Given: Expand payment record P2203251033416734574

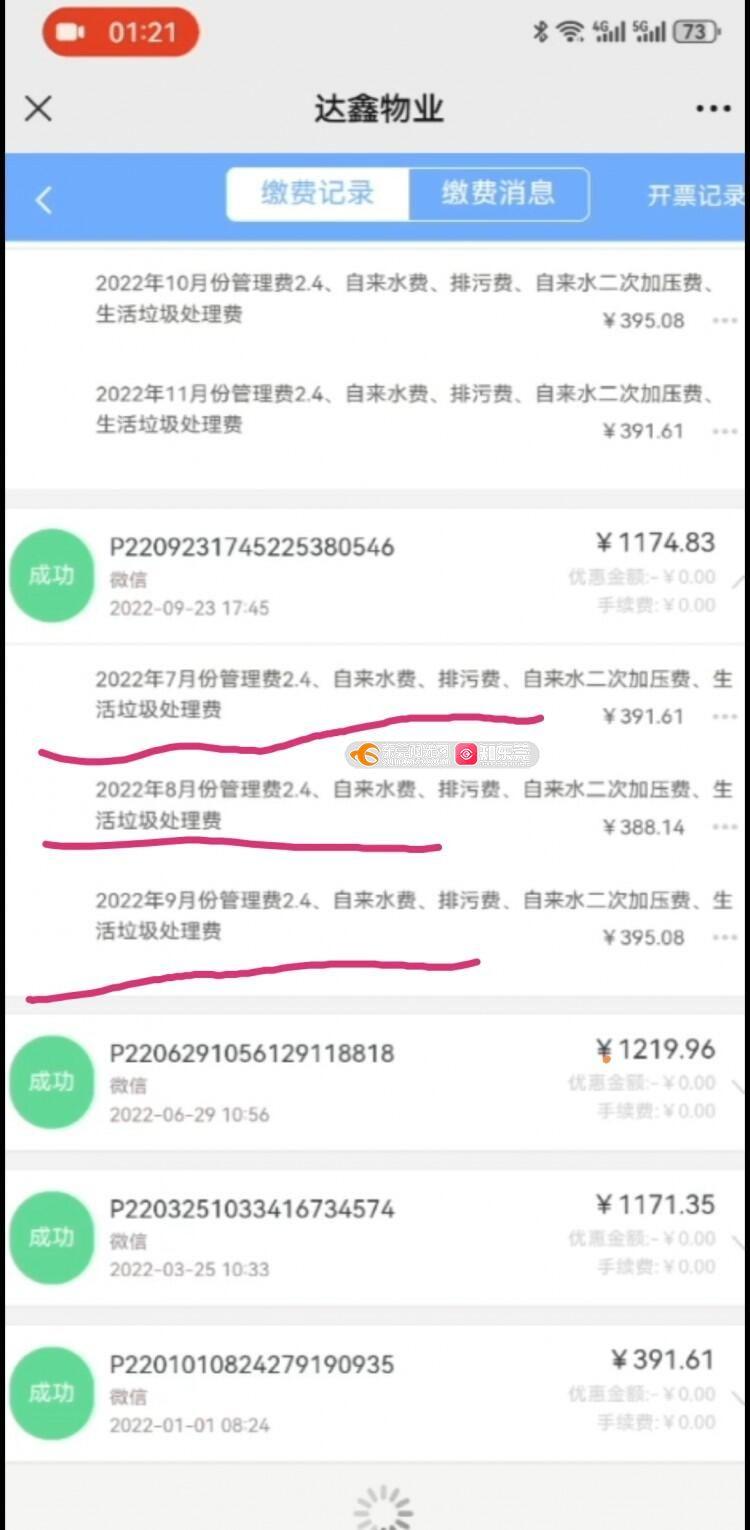Looking at the screenshot, I should tap(737, 1241).
